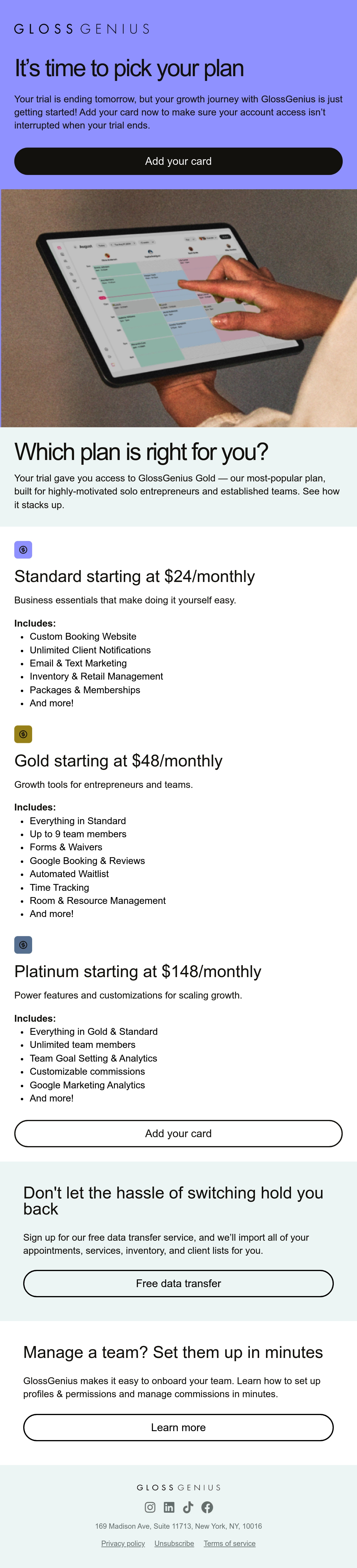Tap the Unsubscribe link
The height and width of the screenshot is (1568, 357).
174,1543
